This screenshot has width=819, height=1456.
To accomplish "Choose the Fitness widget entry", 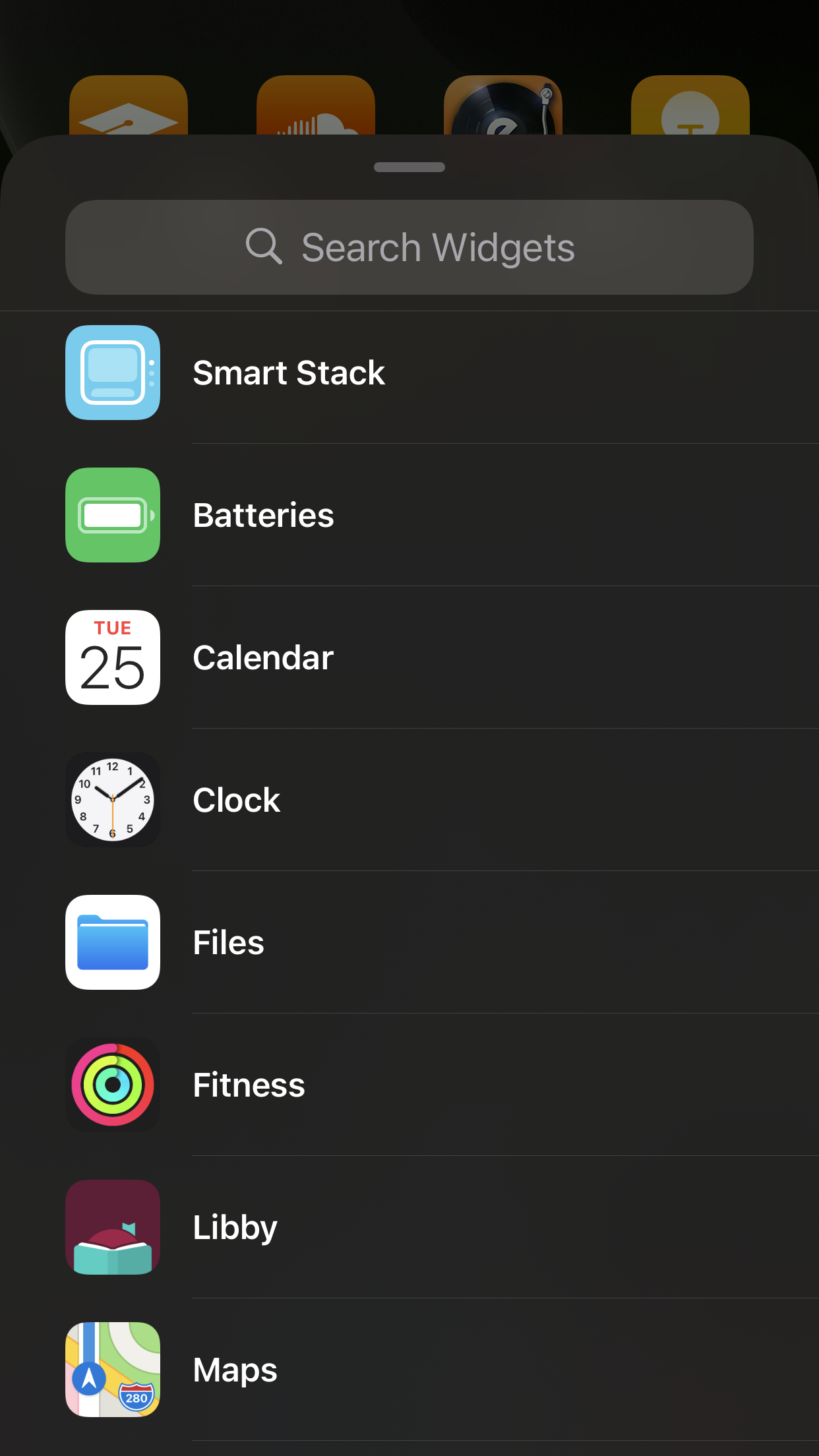I will (x=409, y=1085).
